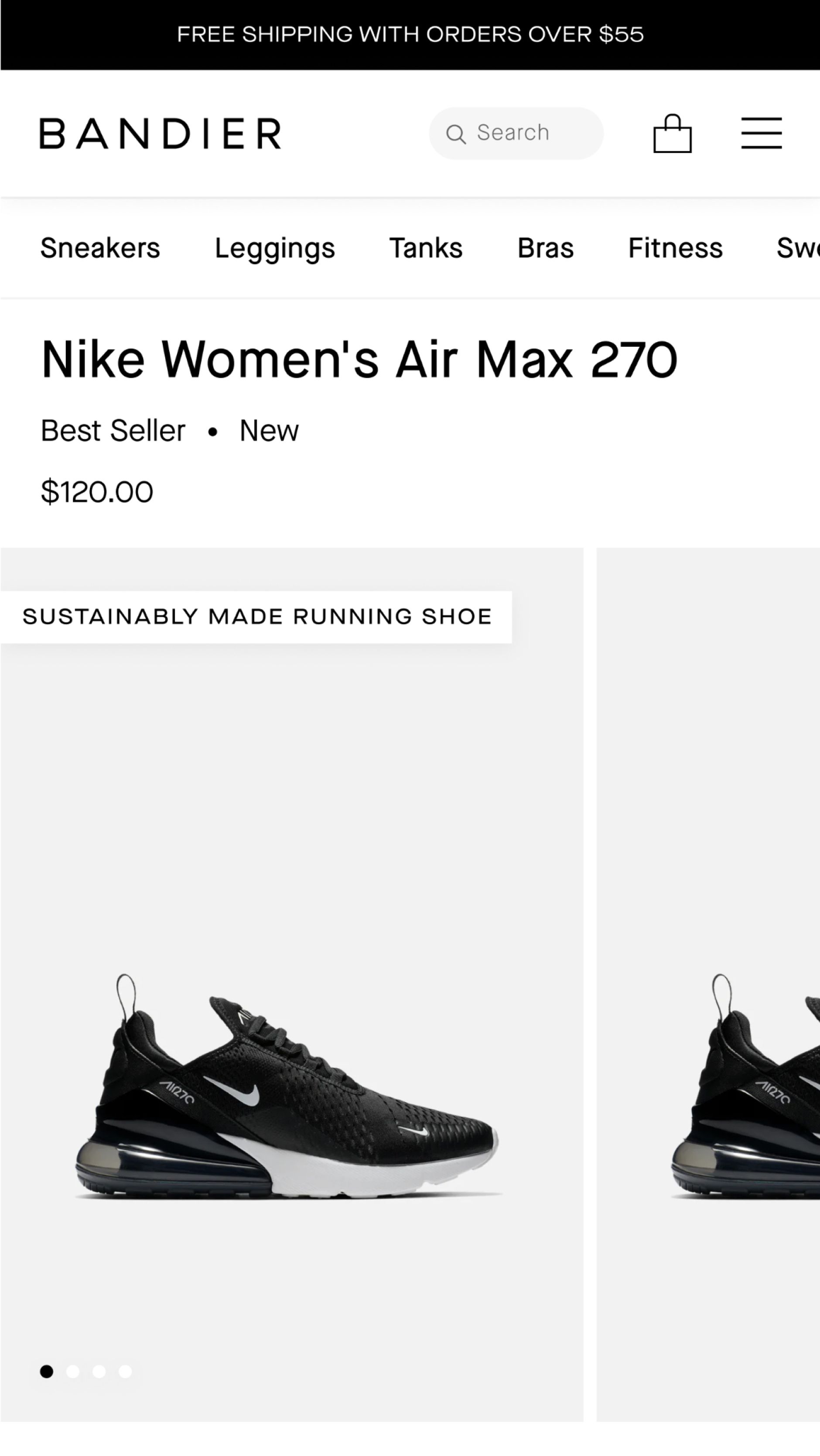The width and height of the screenshot is (820, 1456).
Task: Browse the Leggings category
Action: click(275, 248)
